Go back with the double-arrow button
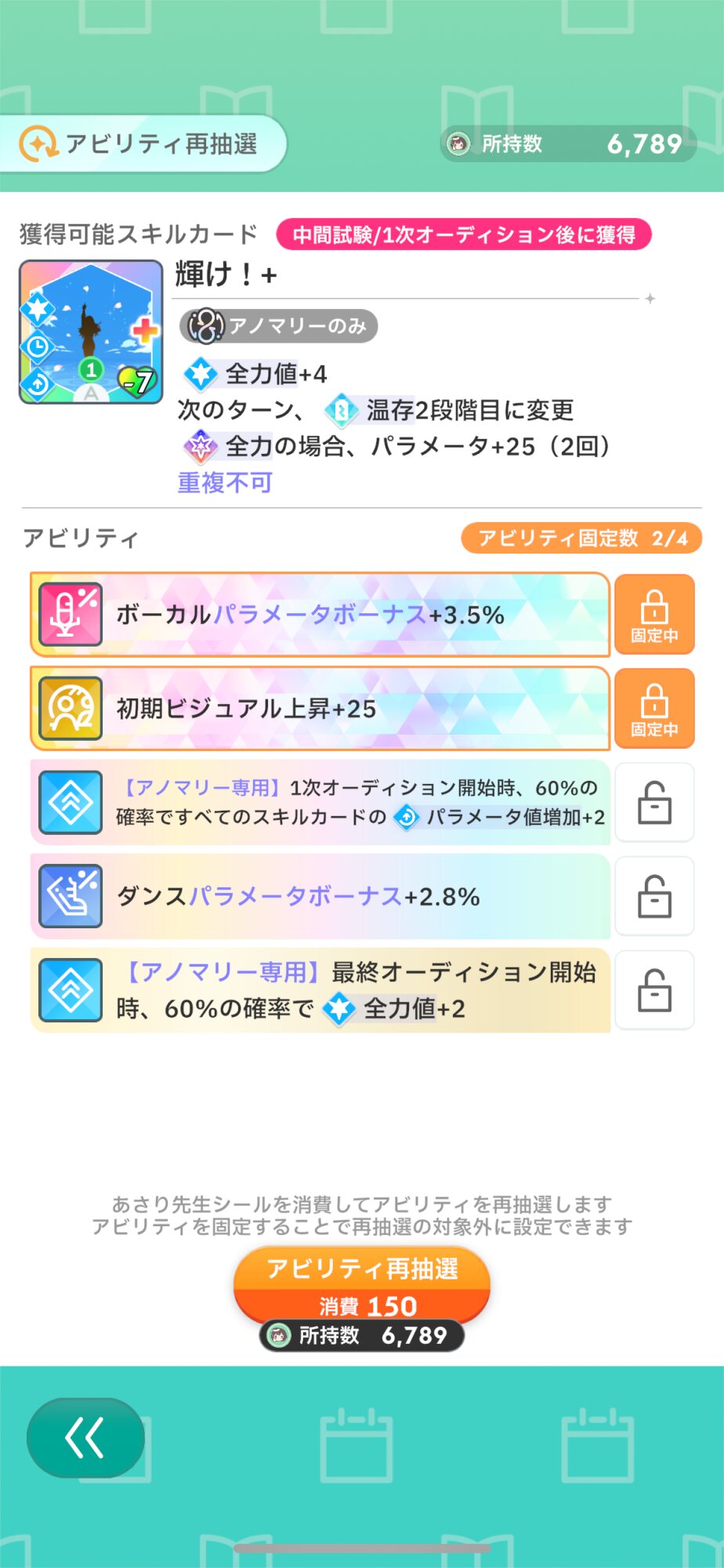The image size is (724, 1568). [x=85, y=1437]
